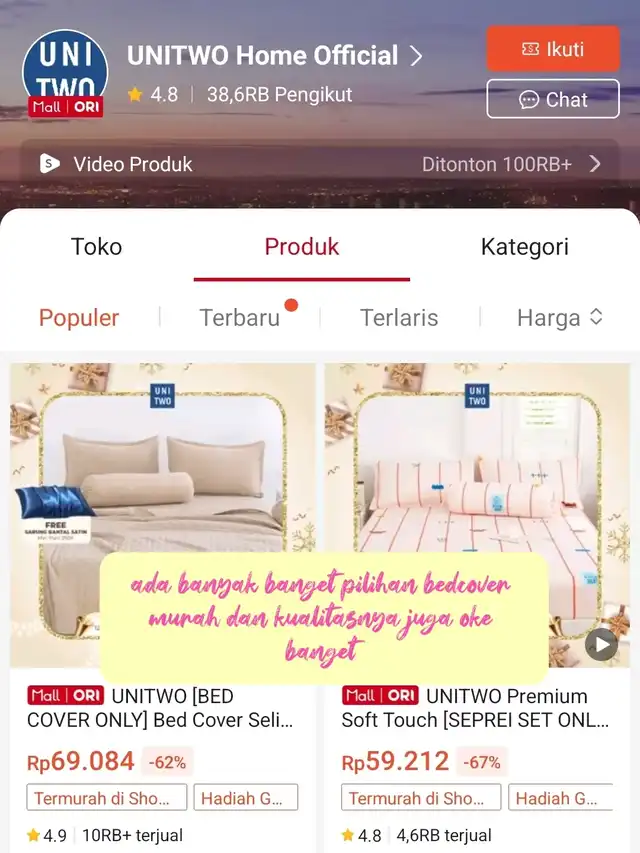Switch to the Kategori tab
Screen dimensions: 640x853
coord(524,247)
